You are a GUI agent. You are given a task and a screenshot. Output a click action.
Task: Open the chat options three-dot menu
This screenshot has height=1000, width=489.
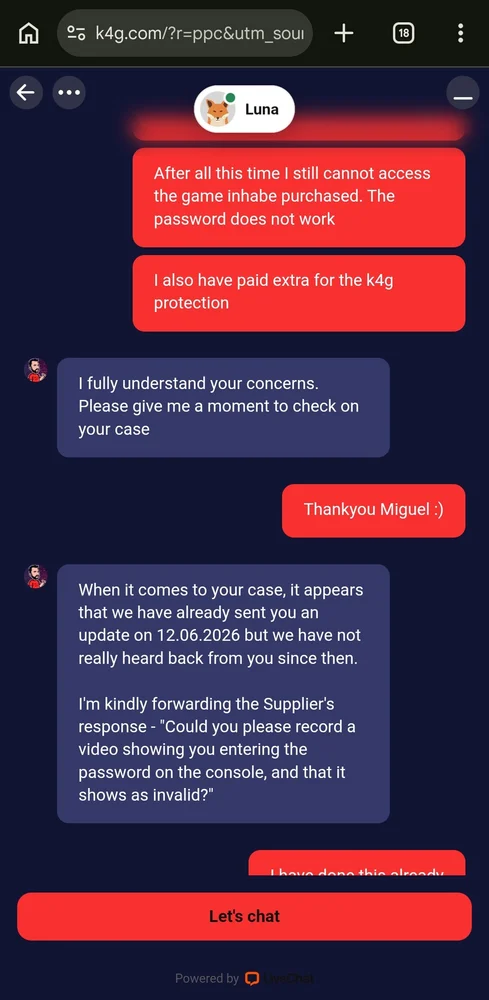click(x=69, y=92)
